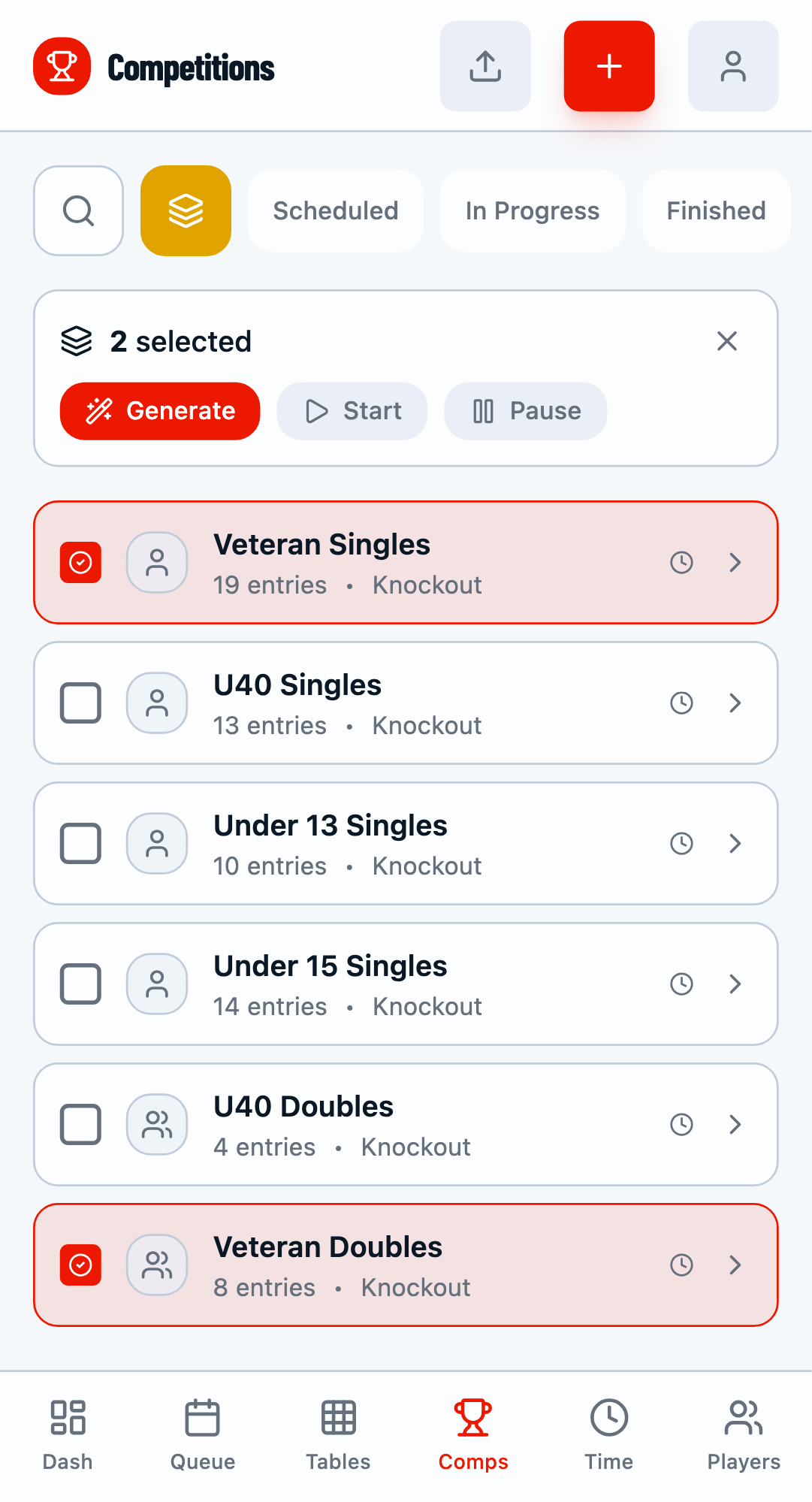Expand the Veteran Doubles row chevron
Image resolution: width=812 pixels, height=1502 pixels.
click(735, 1265)
